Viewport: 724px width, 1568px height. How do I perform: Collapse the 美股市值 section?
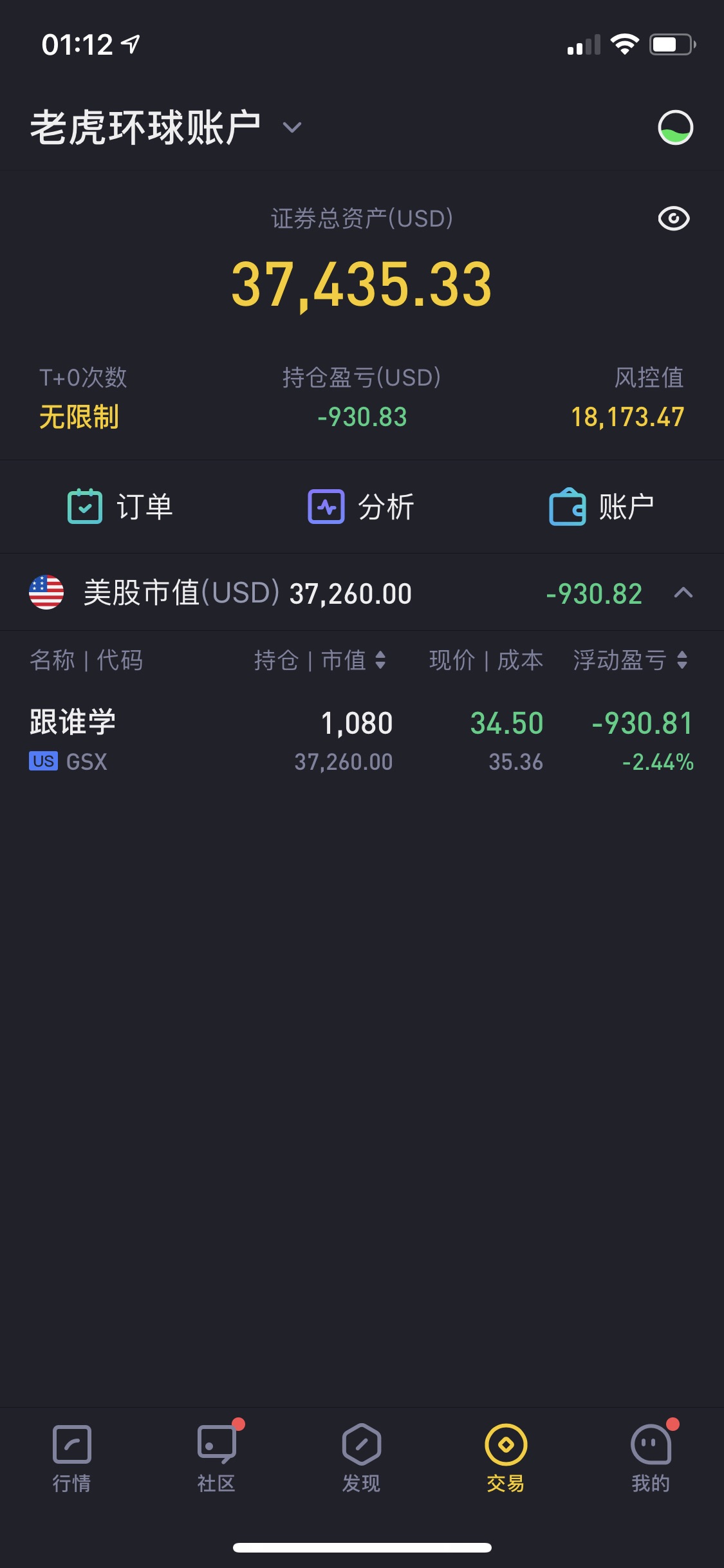tap(683, 592)
